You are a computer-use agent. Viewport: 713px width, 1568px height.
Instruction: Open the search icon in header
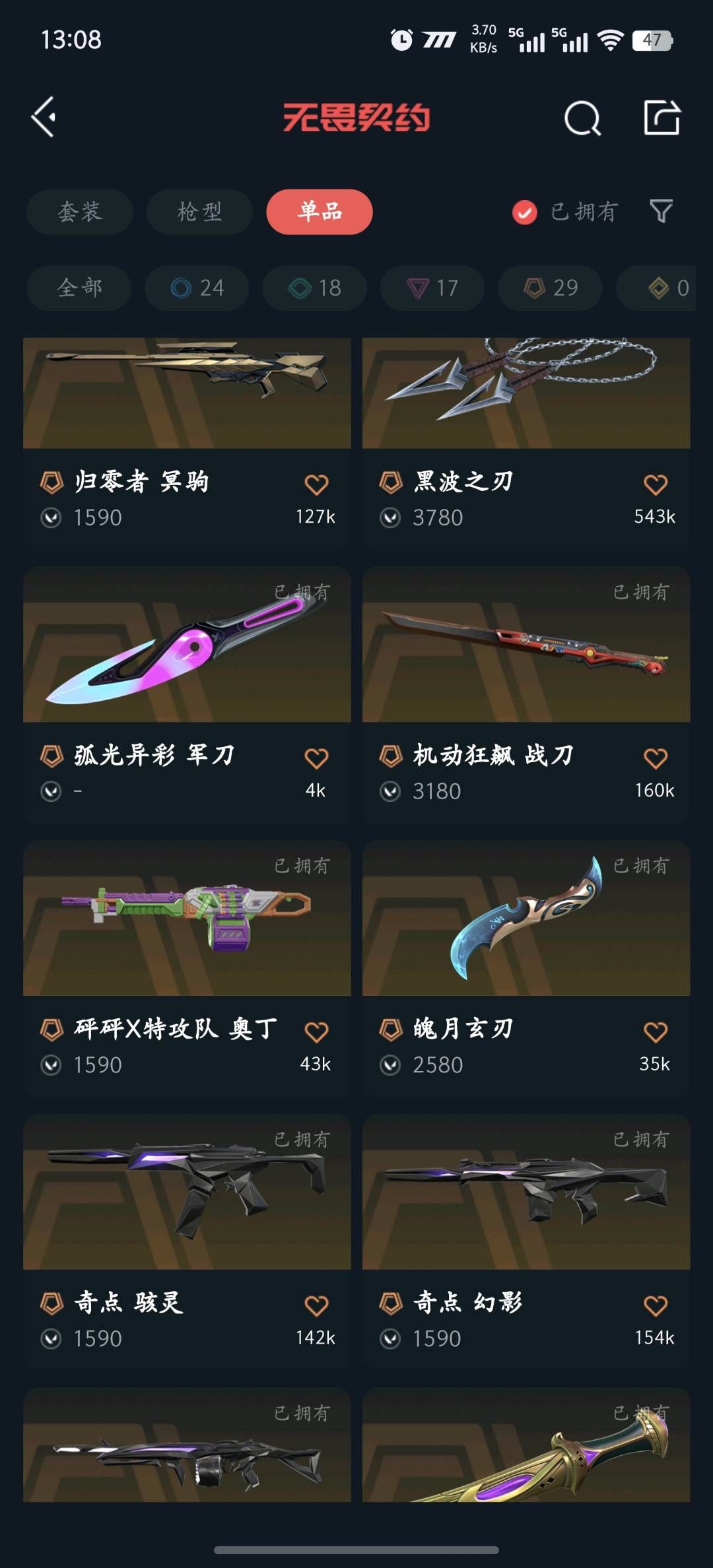click(582, 119)
